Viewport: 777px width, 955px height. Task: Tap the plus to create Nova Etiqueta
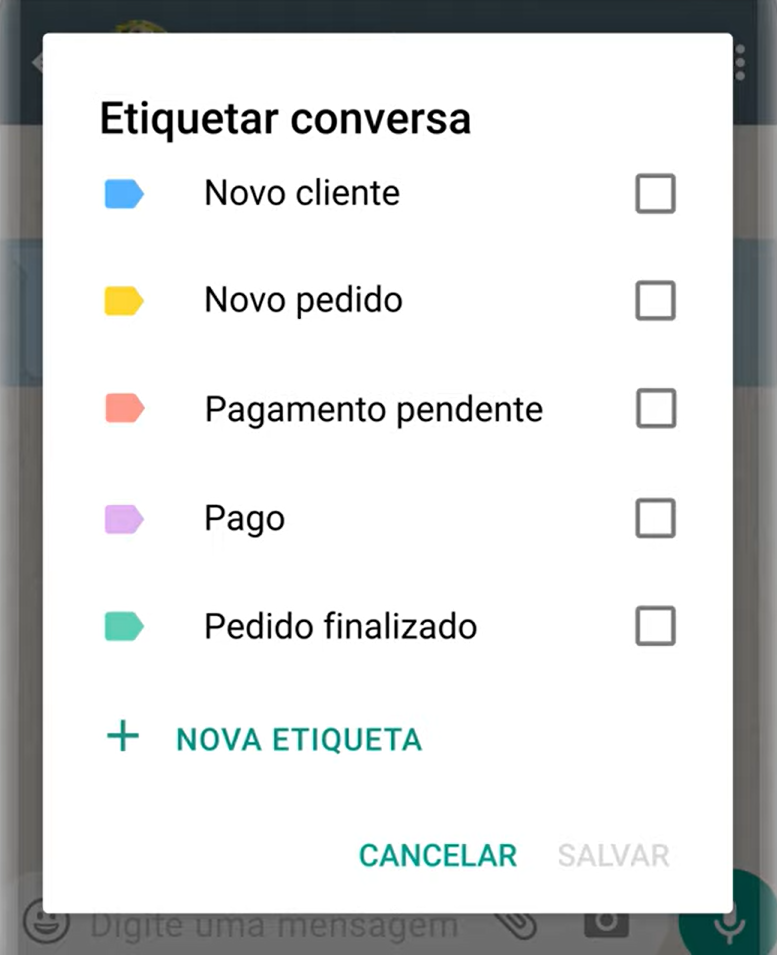point(122,737)
